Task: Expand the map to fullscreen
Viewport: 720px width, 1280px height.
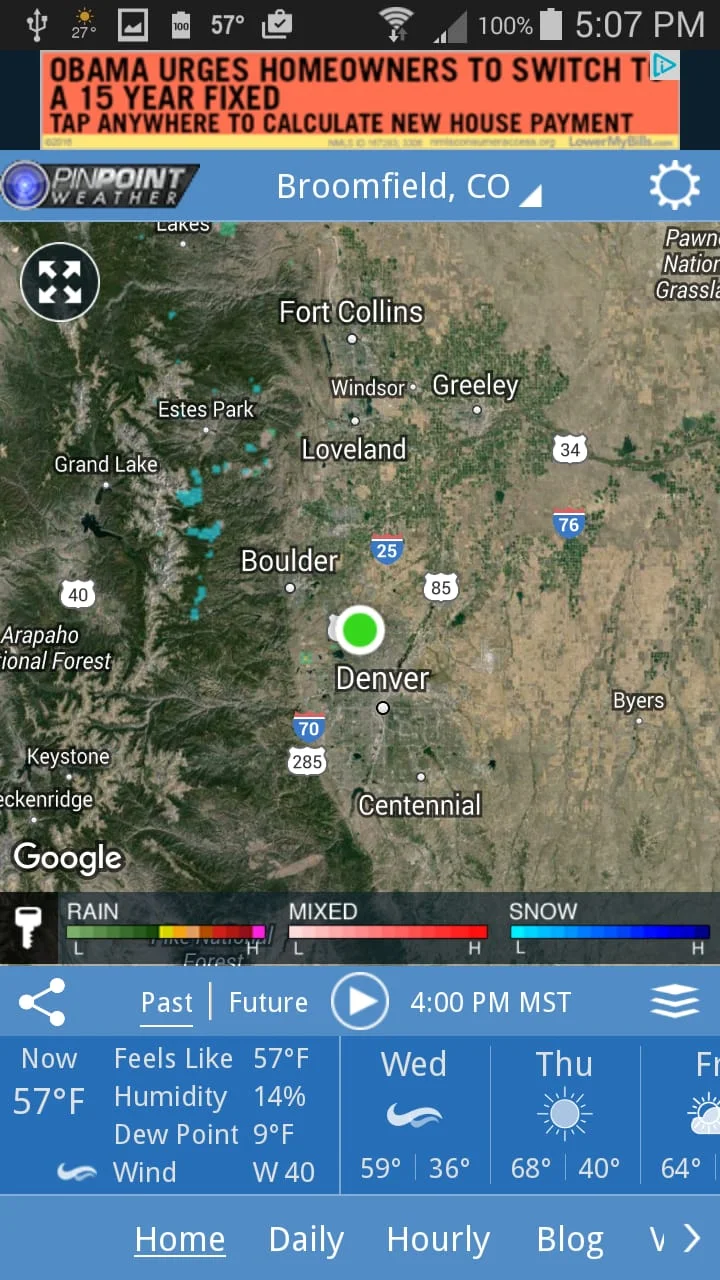Action: (59, 281)
